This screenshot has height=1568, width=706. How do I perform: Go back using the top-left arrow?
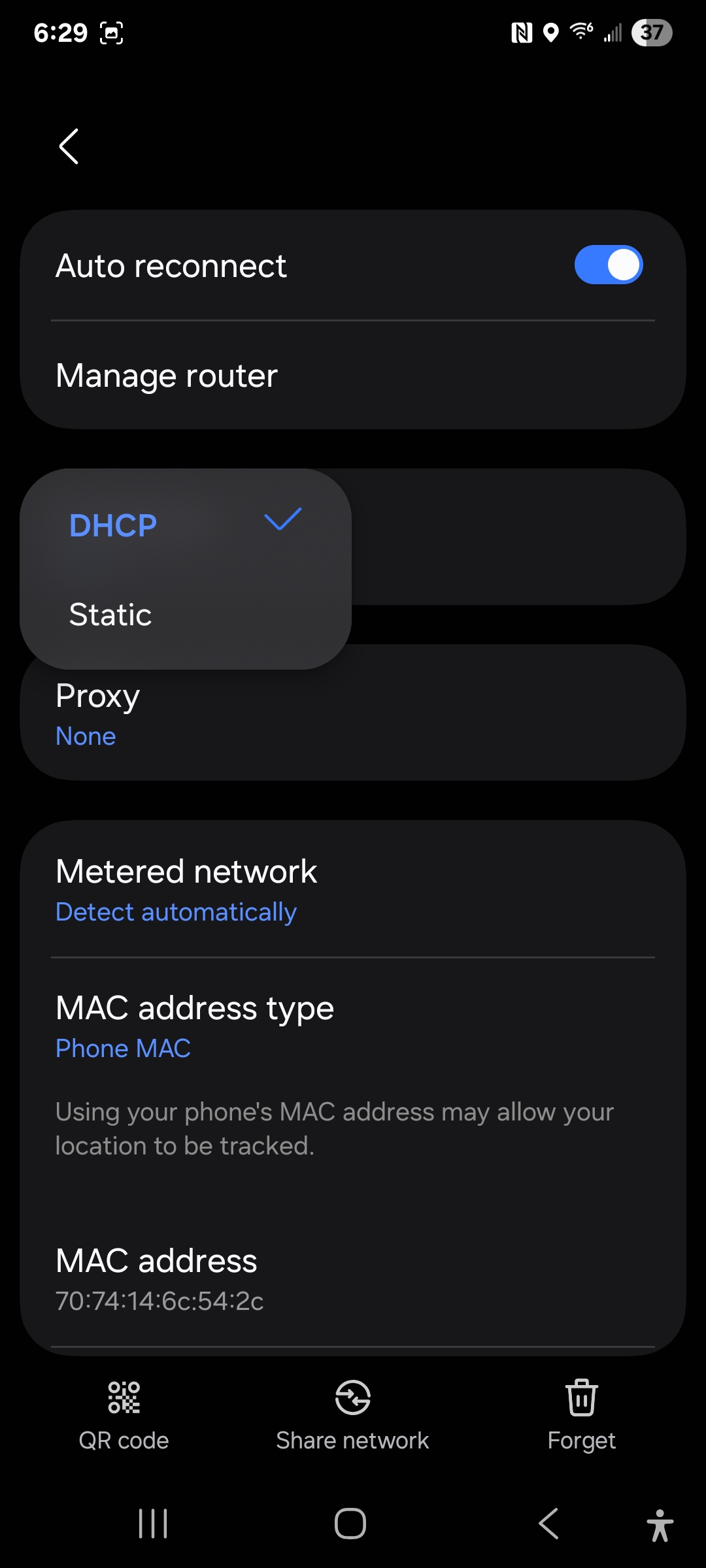click(69, 146)
